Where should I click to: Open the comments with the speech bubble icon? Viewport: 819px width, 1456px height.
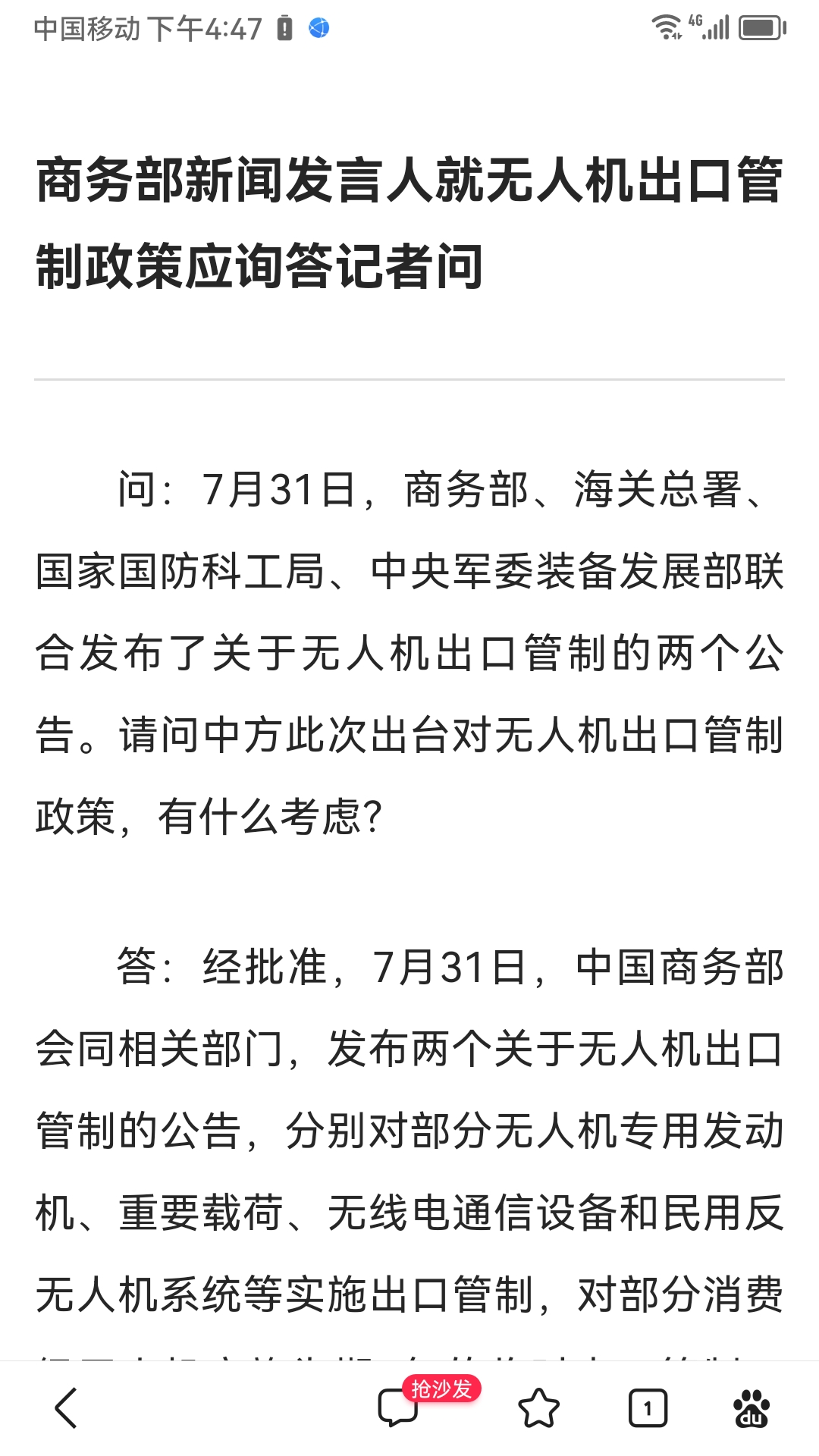tap(396, 1407)
